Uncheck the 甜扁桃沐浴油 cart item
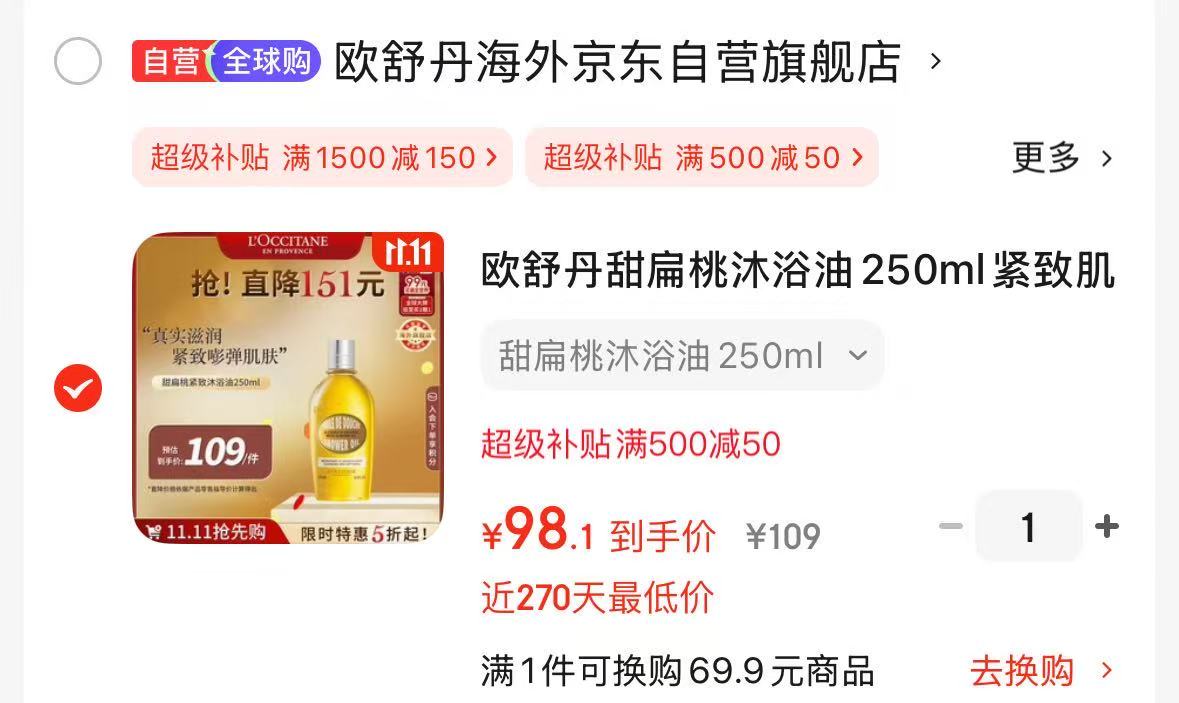Screen dimensions: 1179x703 pyautogui.click(x=78, y=388)
